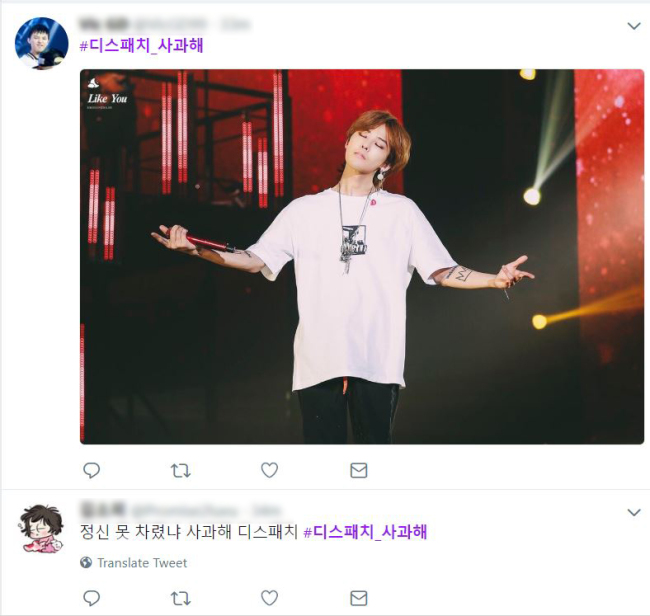Like the 정신 못 차렸냐 tweet
This screenshot has width=650, height=616.
(x=269, y=598)
